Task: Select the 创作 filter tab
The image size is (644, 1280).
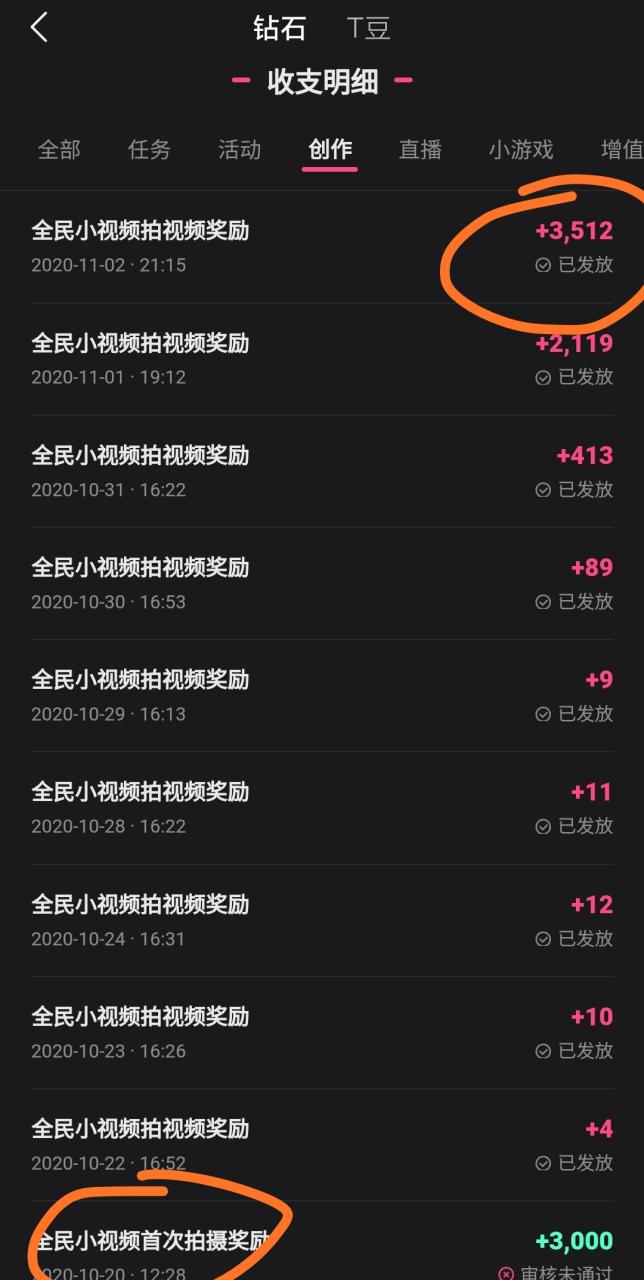Action: (330, 150)
